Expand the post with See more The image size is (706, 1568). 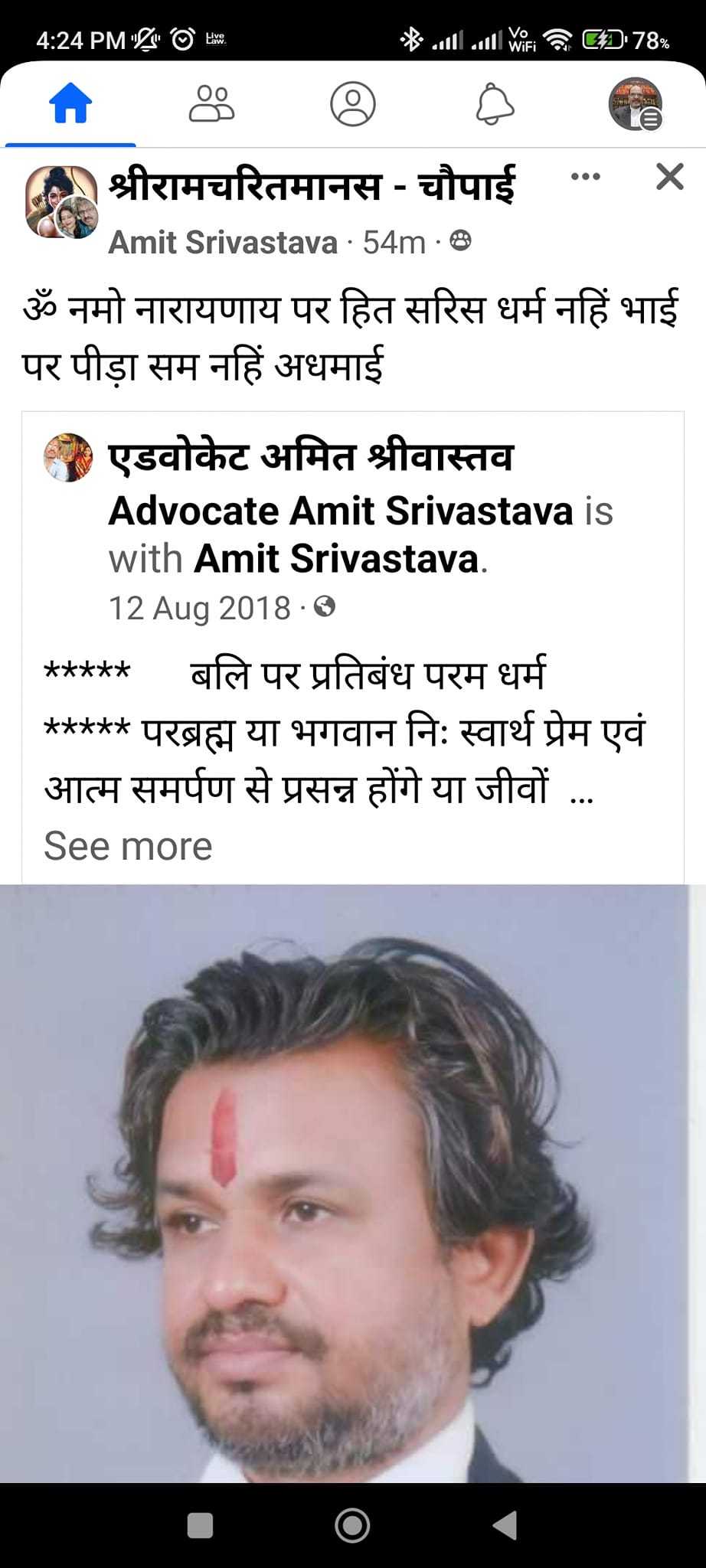coord(128,846)
